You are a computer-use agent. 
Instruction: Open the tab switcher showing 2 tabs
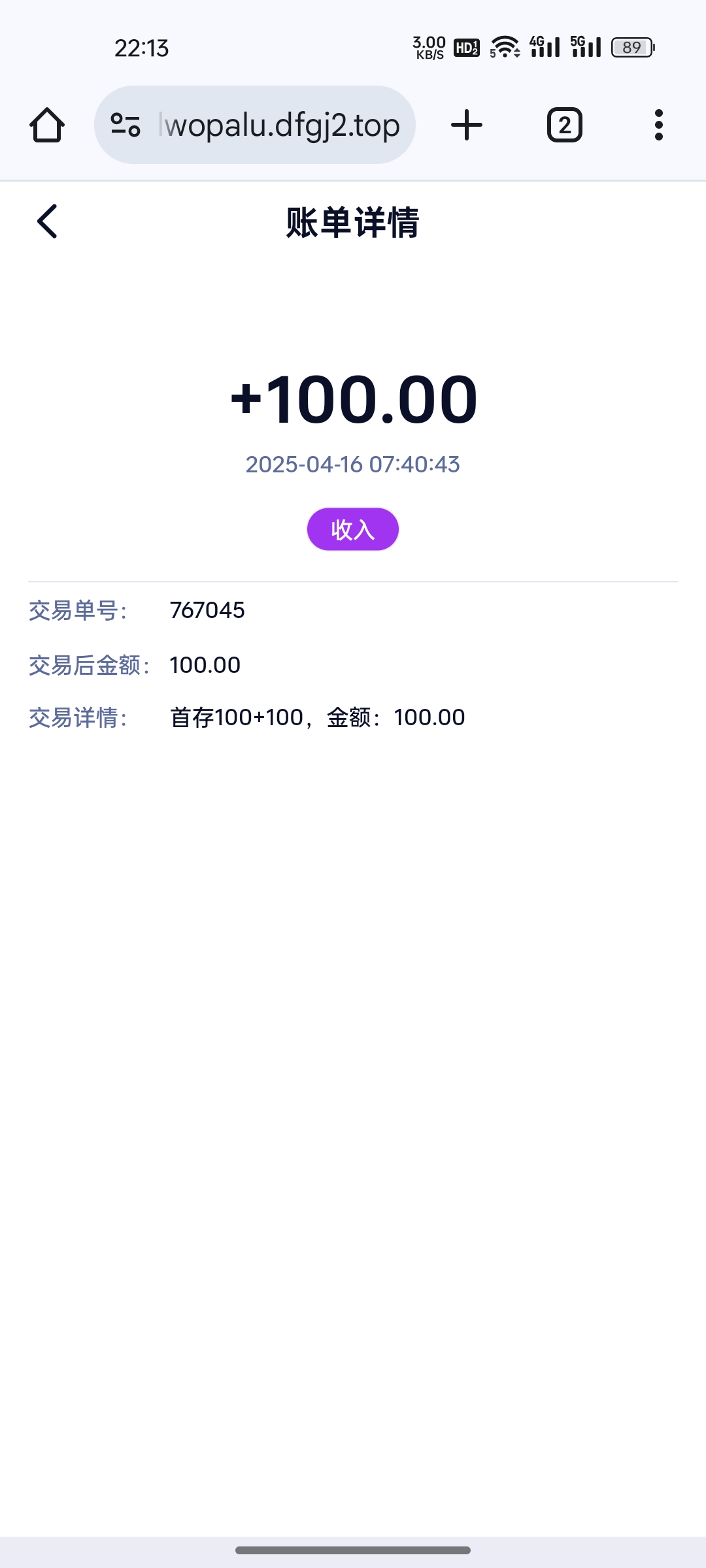tap(563, 125)
